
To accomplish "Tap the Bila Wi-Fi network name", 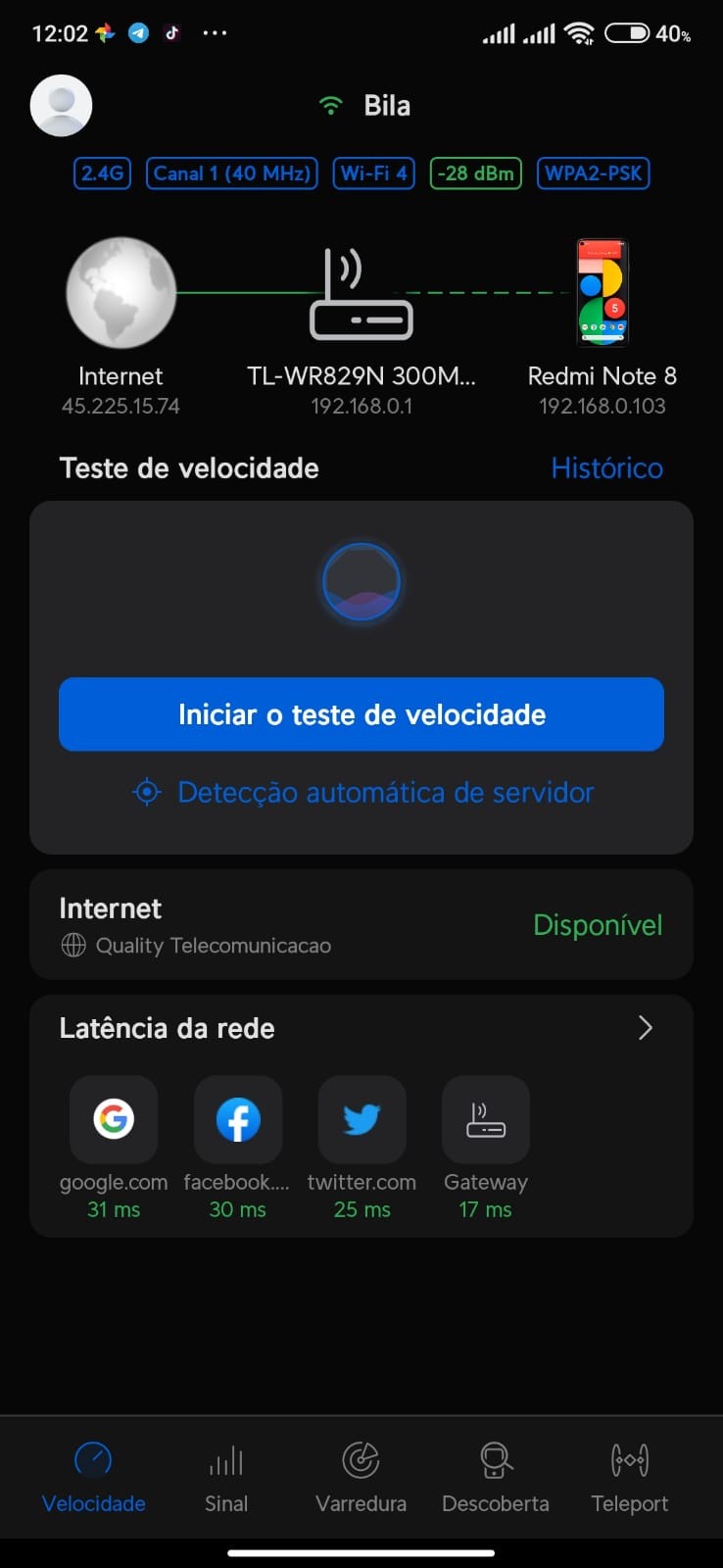I will (x=386, y=106).
